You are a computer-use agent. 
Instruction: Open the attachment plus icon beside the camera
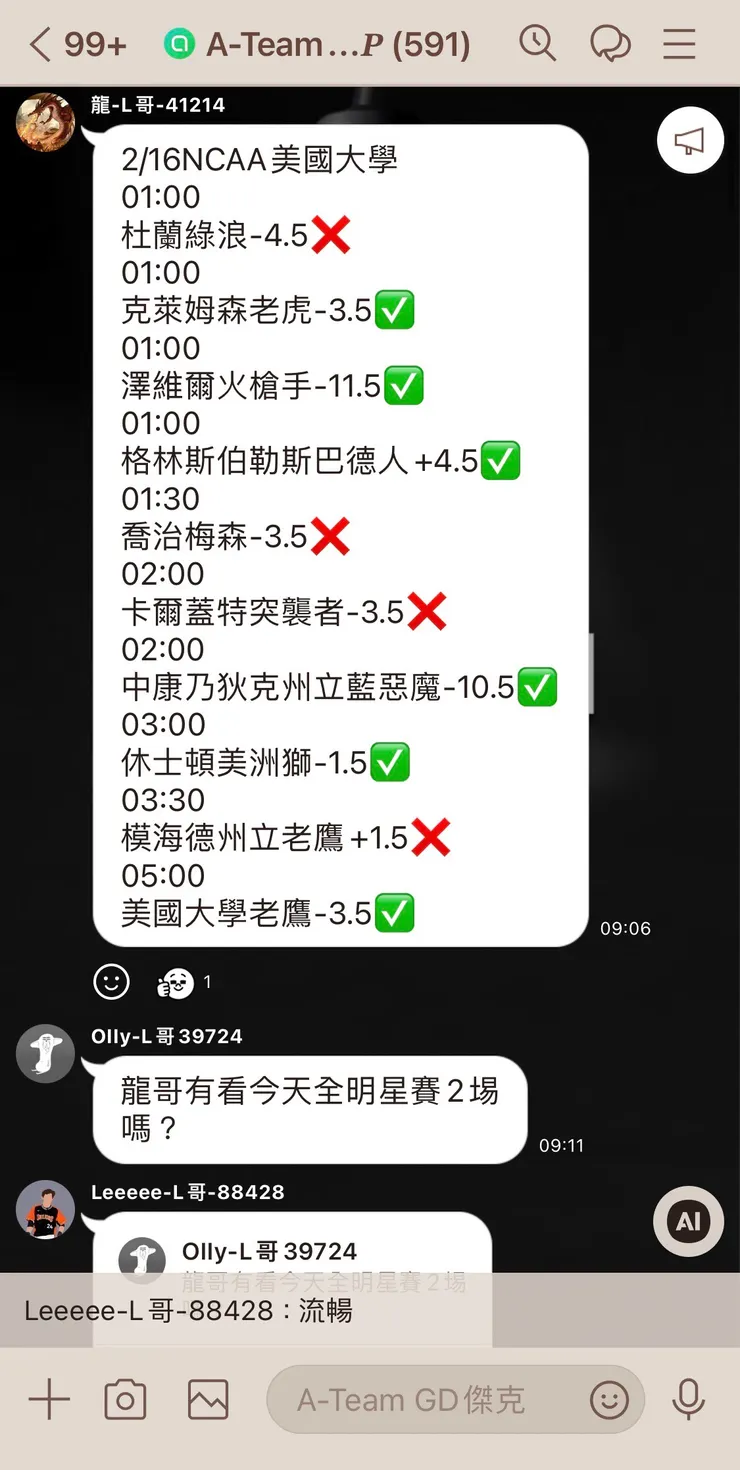(x=48, y=1400)
